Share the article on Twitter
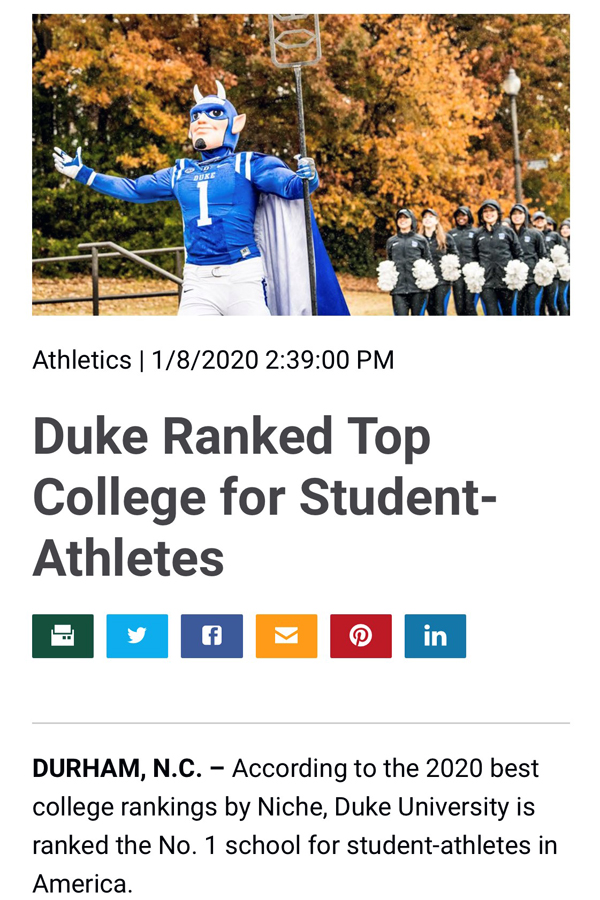This screenshot has width=600, height=900. point(137,636)
